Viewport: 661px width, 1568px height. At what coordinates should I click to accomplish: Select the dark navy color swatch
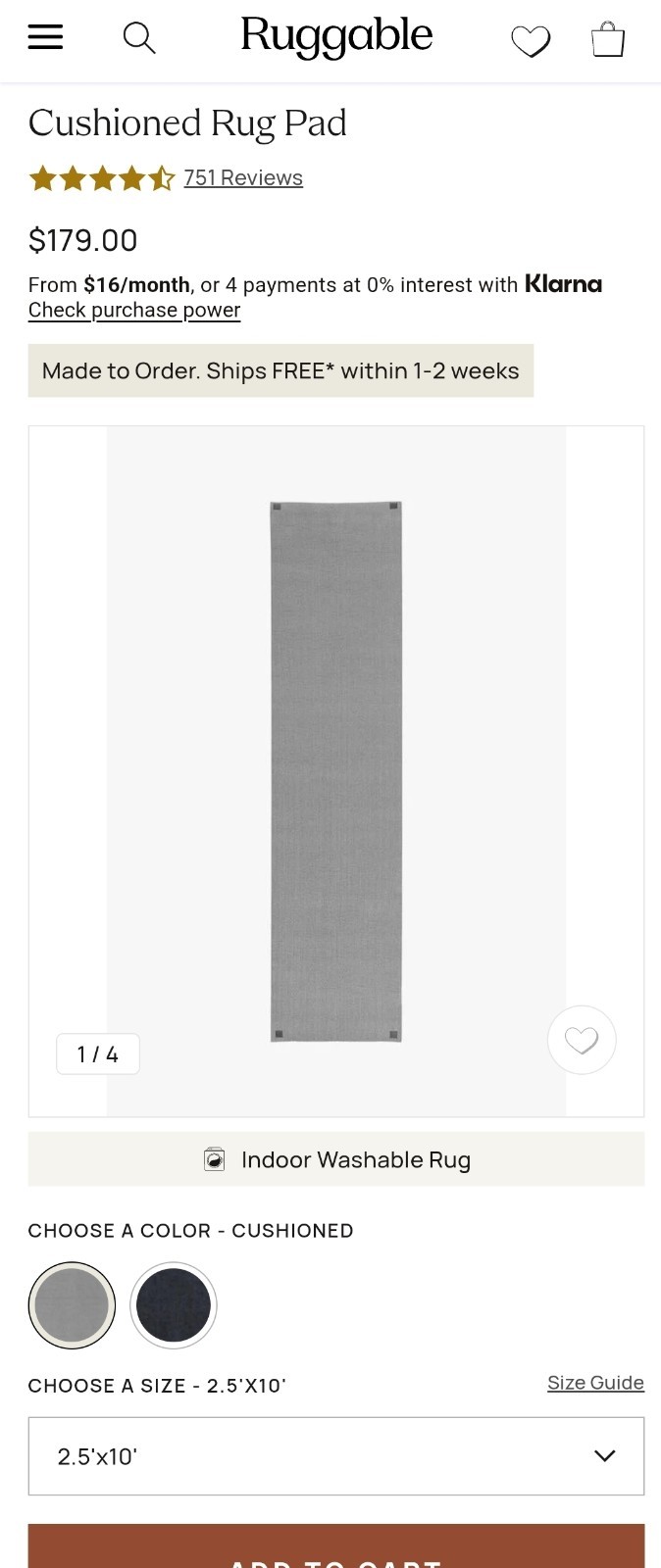pyautogui.click(x=174, y=1305)
